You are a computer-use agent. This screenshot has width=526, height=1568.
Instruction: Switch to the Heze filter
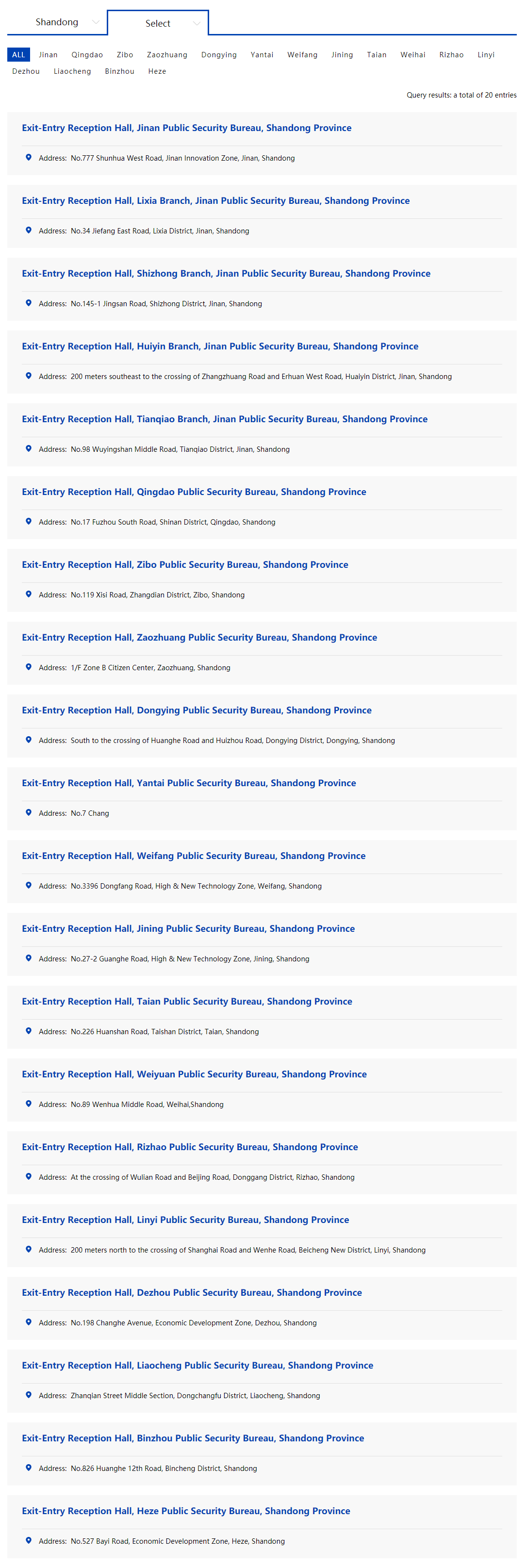pyautogui.click(x=156, y=71)
